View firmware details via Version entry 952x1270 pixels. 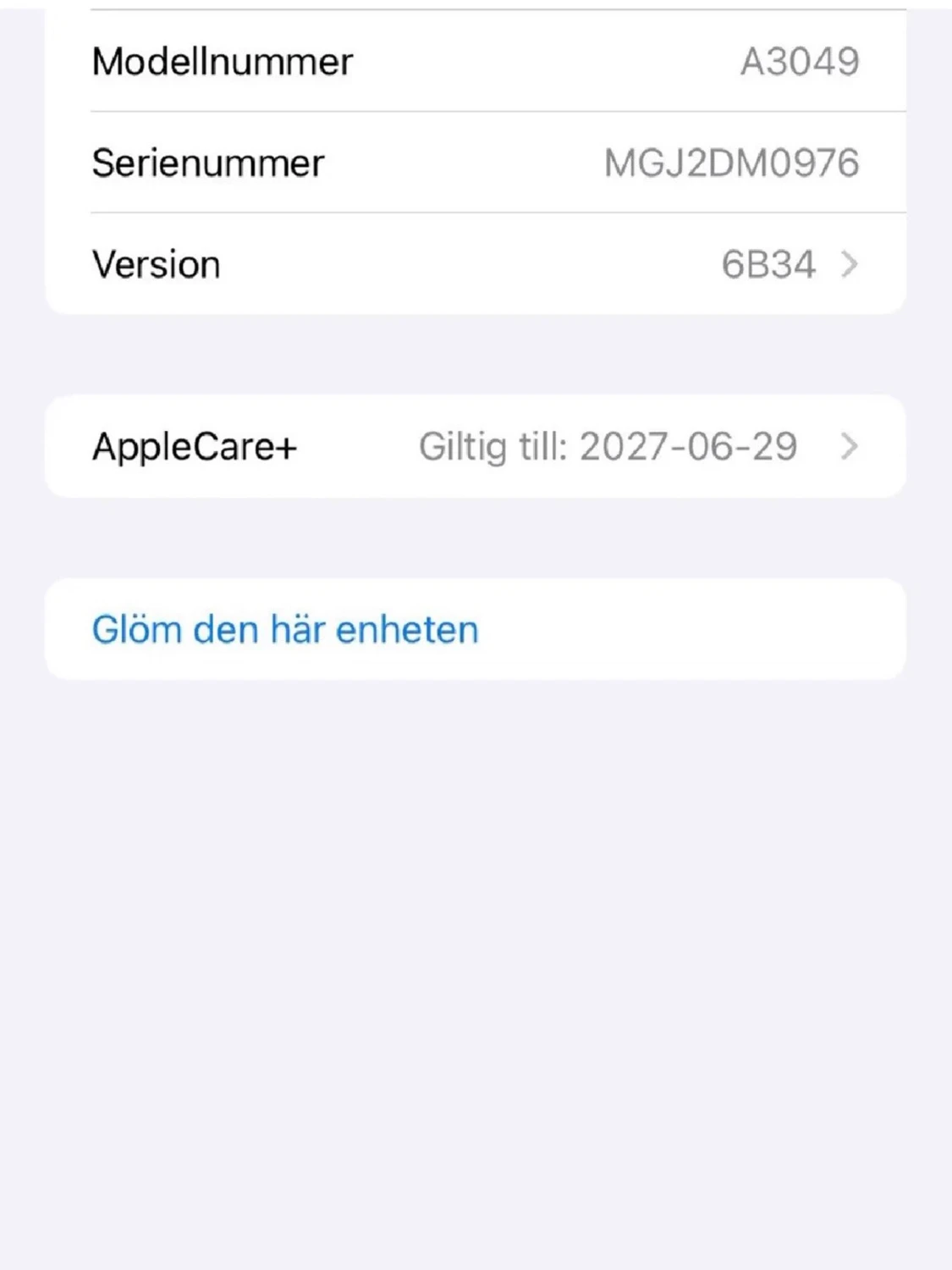click(x=474, y=263)
